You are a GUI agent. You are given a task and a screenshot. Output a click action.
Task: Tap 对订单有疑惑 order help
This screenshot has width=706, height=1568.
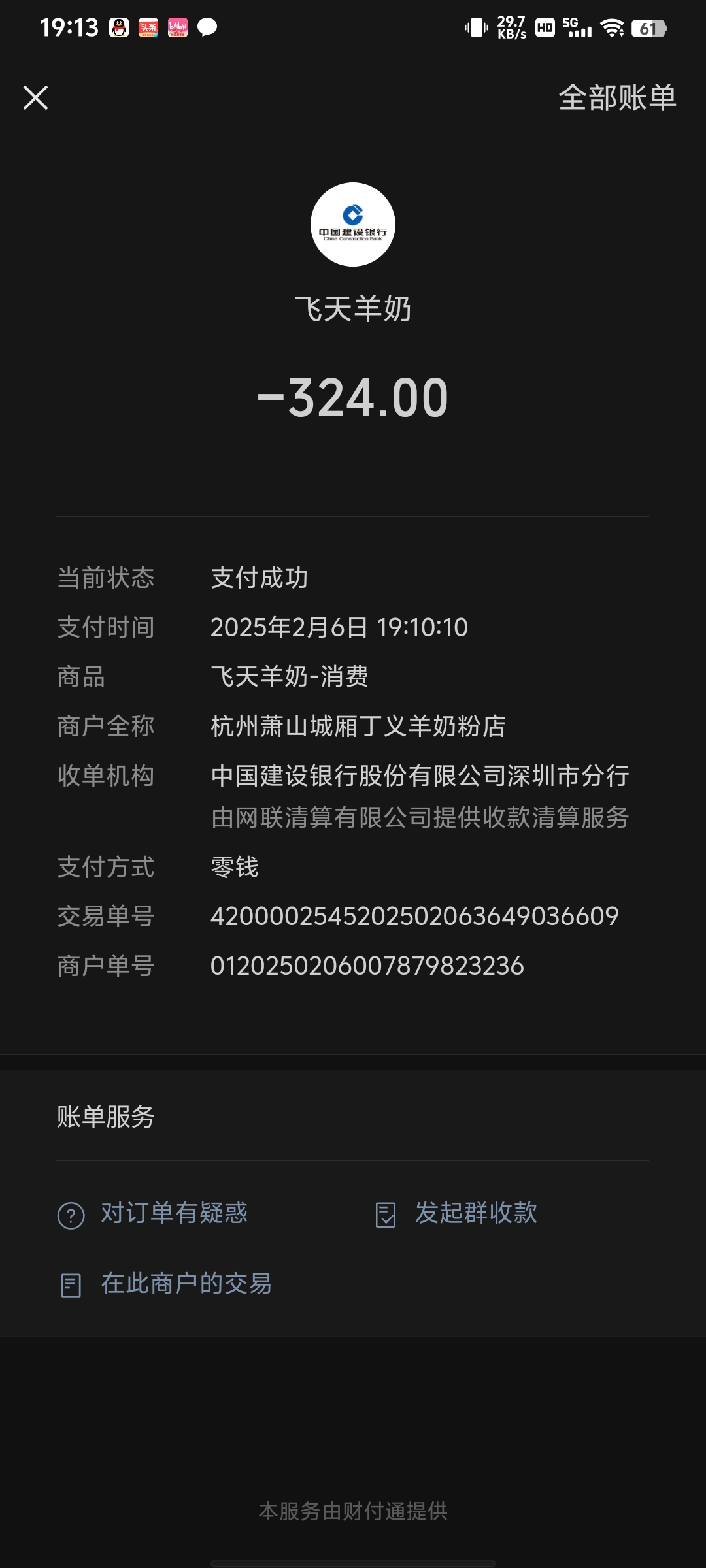[x=154, y=1214]
